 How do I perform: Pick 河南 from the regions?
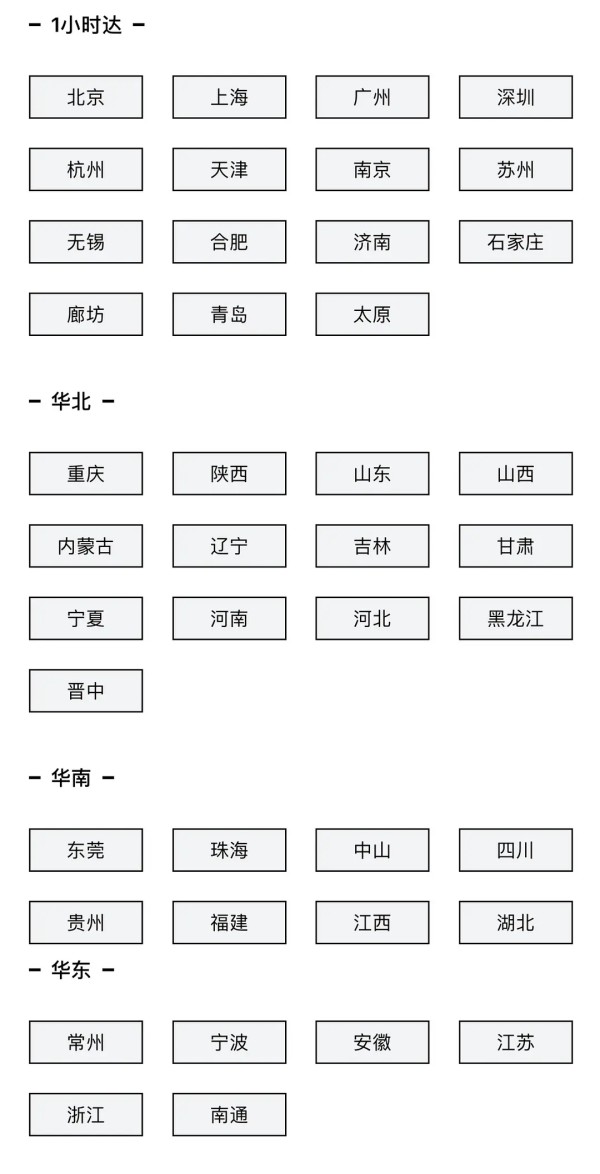point(229,618)
